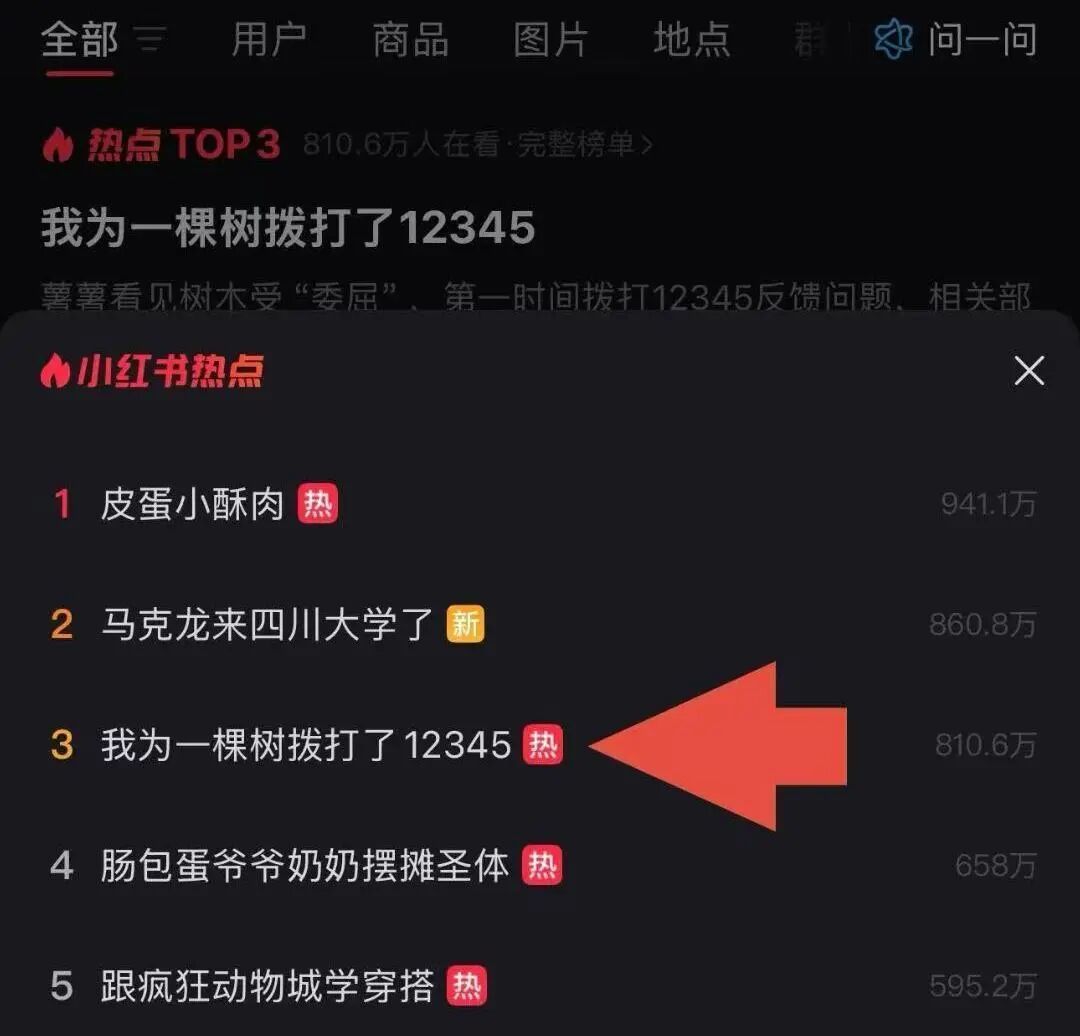
Task: View the topic 肠包蛋爷爷奶奶摆摊圣体
Action: [305, 865]
